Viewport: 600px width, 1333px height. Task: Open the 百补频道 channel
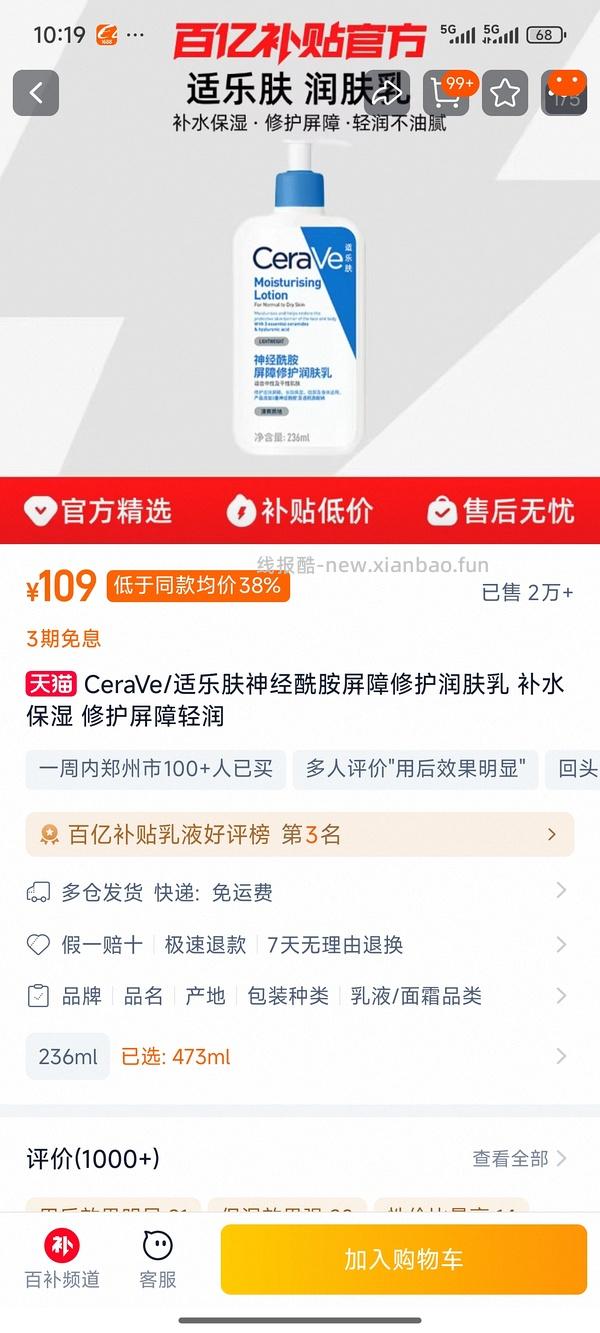62,1259
